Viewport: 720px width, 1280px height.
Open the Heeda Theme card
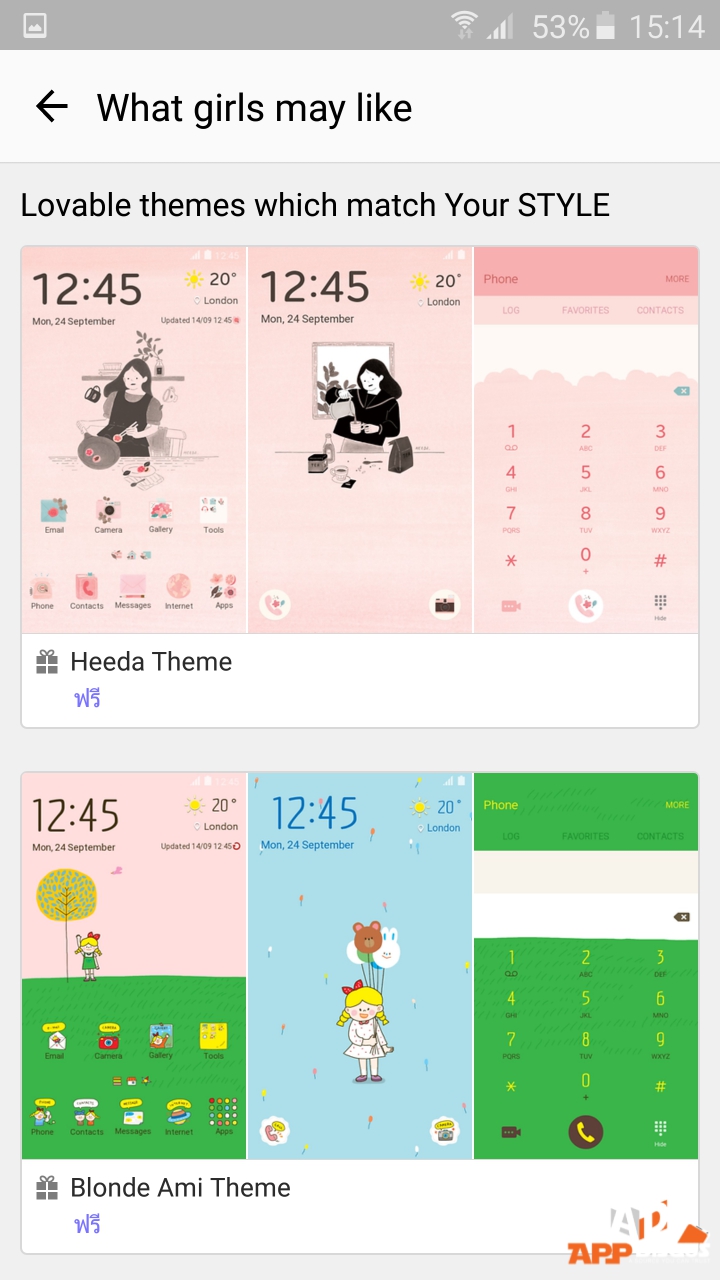pyautogui.click(x=360, y=486)
